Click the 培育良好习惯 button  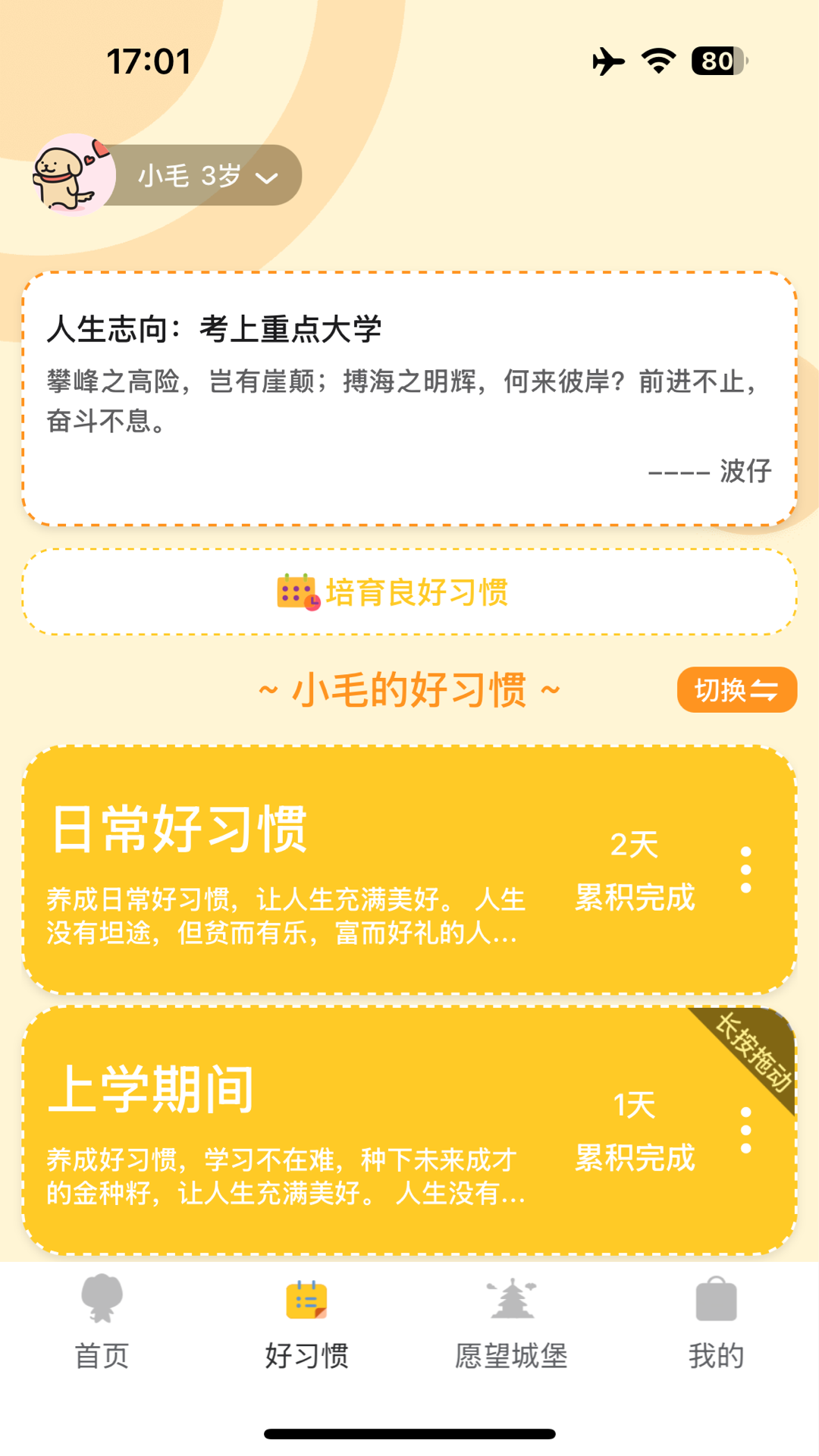409,592
